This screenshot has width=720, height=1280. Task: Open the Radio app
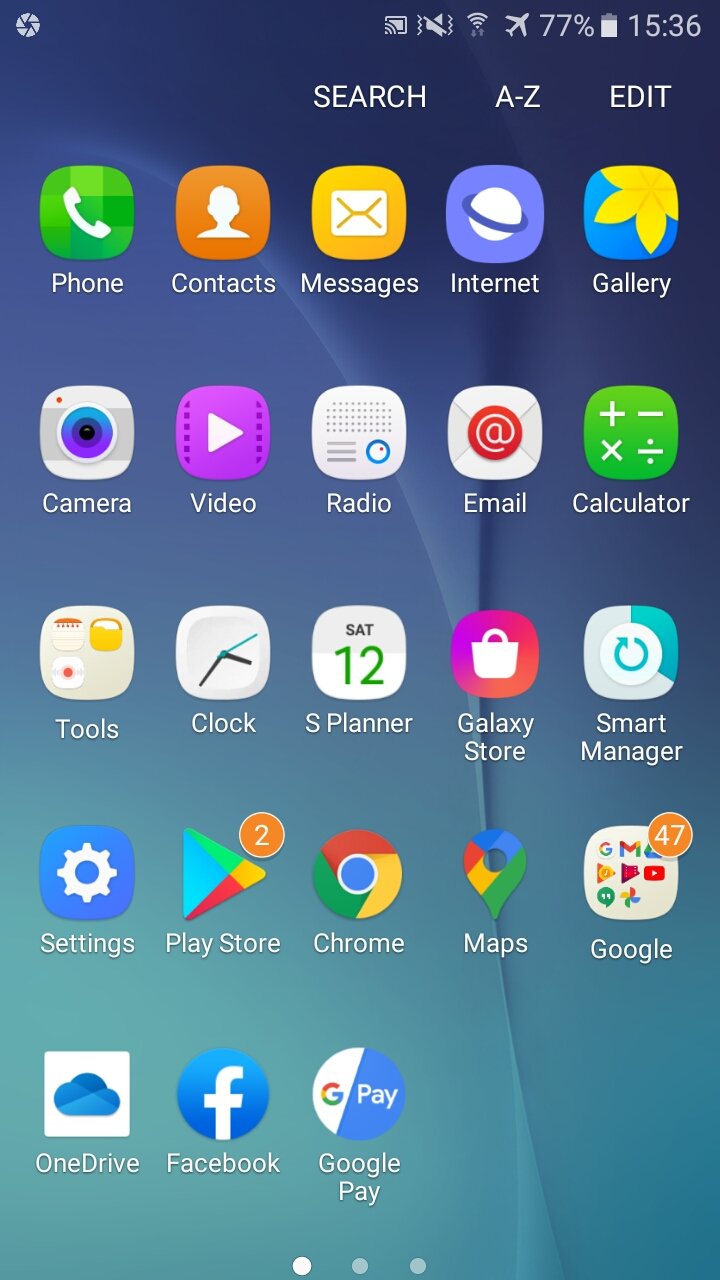[x=359, y=434]
